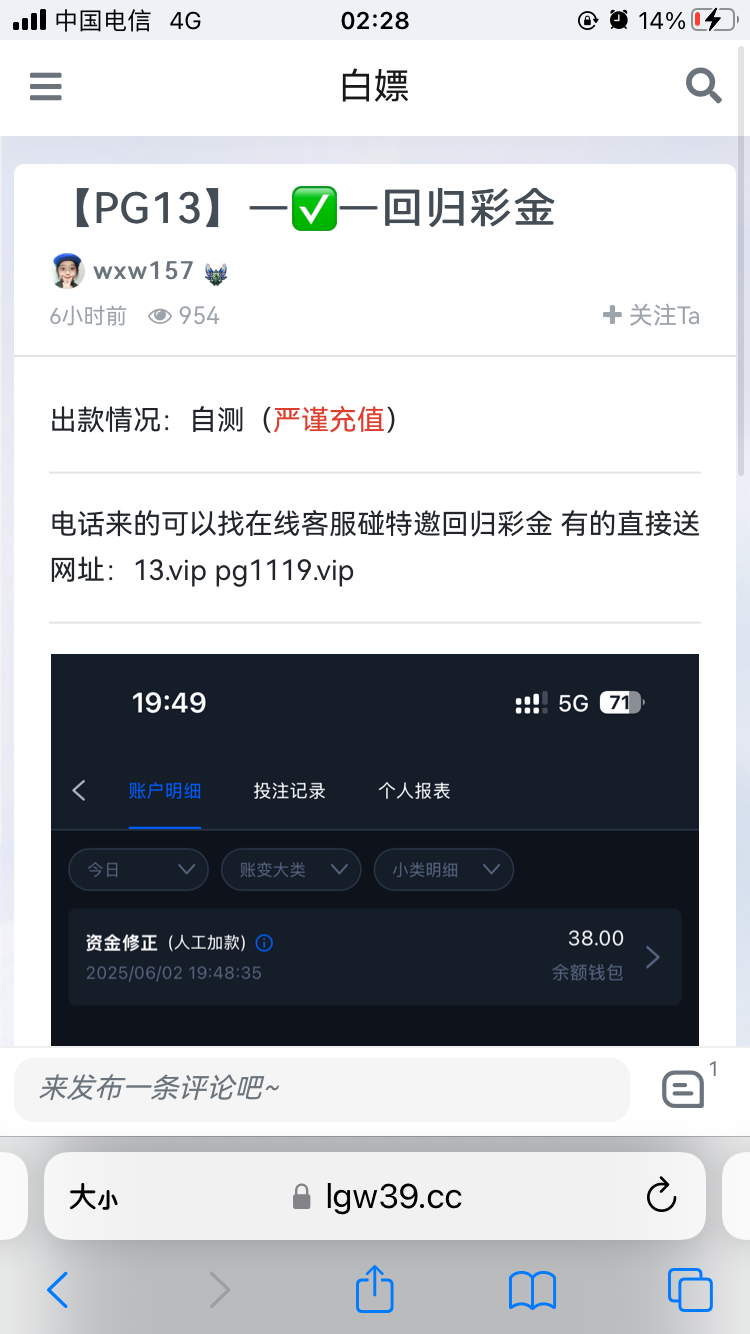The width and height of the screenshot is (750, 1334).
Task: Go back to the previous page
Action: 58,1290
